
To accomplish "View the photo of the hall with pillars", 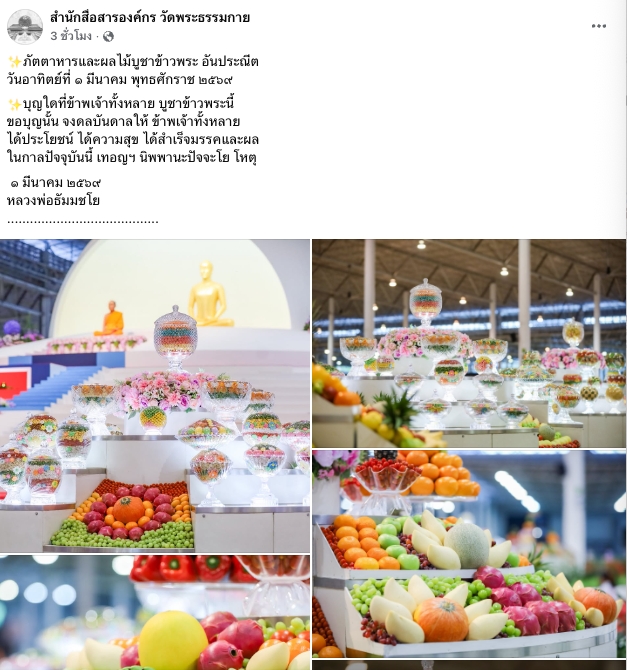I will coord(468,343).
